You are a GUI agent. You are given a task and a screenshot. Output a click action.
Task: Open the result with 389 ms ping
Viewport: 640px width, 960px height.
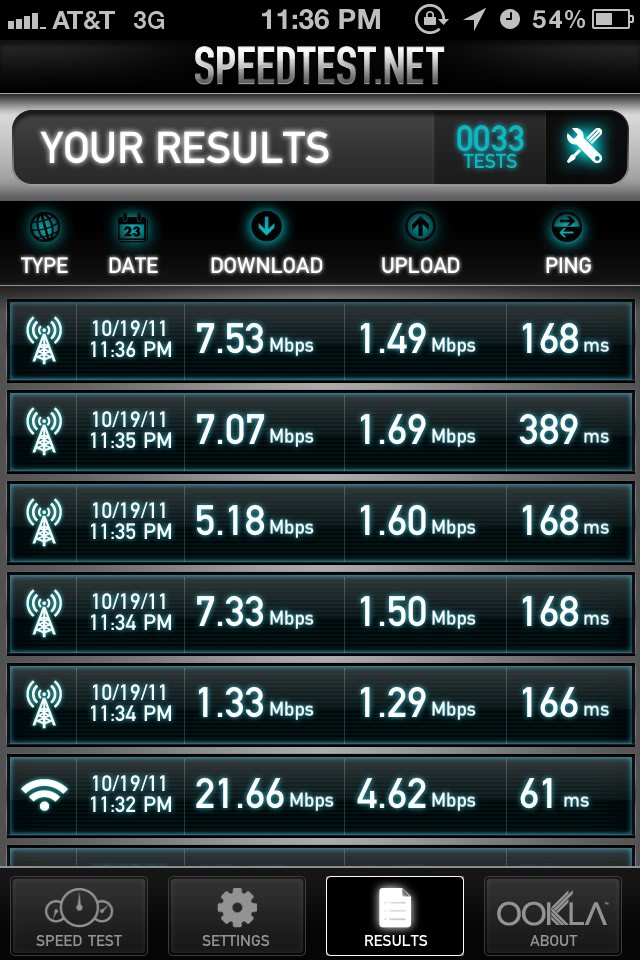pyautogui.click(x=320, y=432)
